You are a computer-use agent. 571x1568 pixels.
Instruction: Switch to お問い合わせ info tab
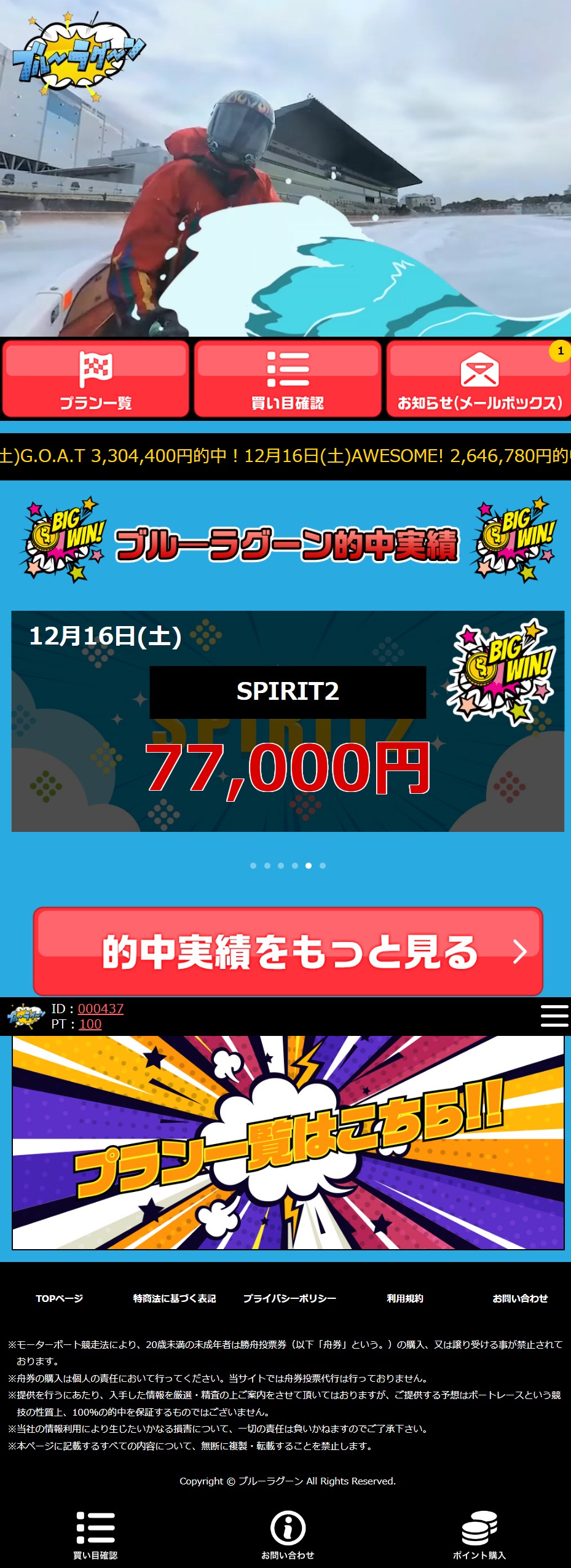click(288, 1534)
